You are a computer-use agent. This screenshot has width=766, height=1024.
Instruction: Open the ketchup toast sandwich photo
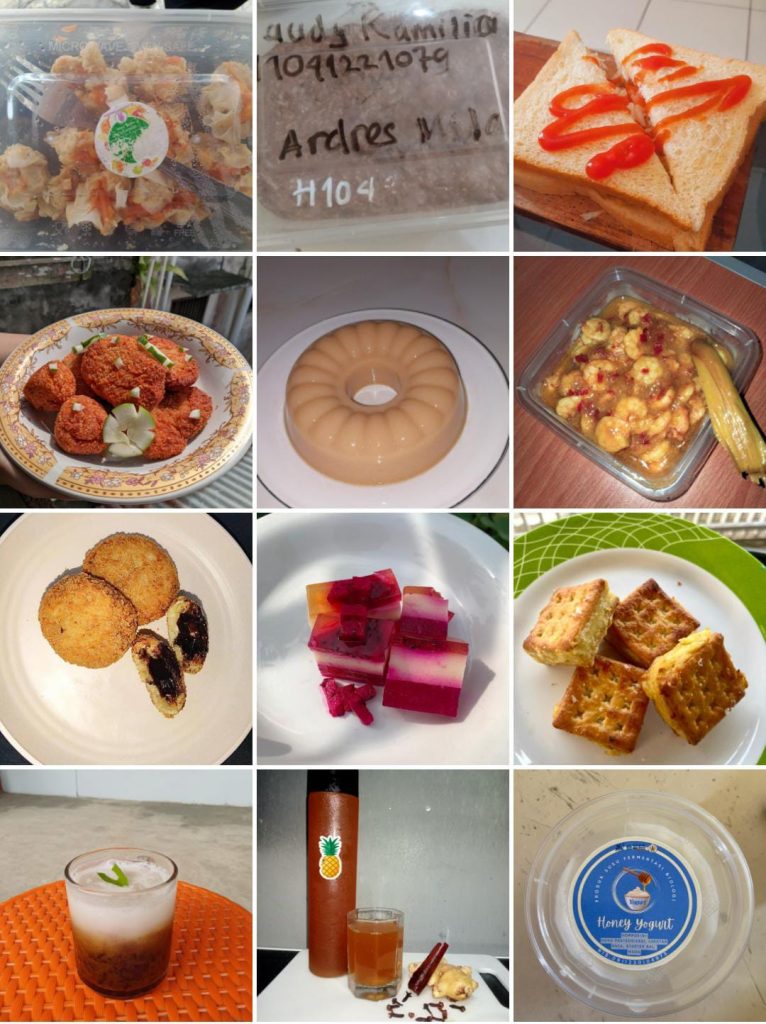coord(639,125)
